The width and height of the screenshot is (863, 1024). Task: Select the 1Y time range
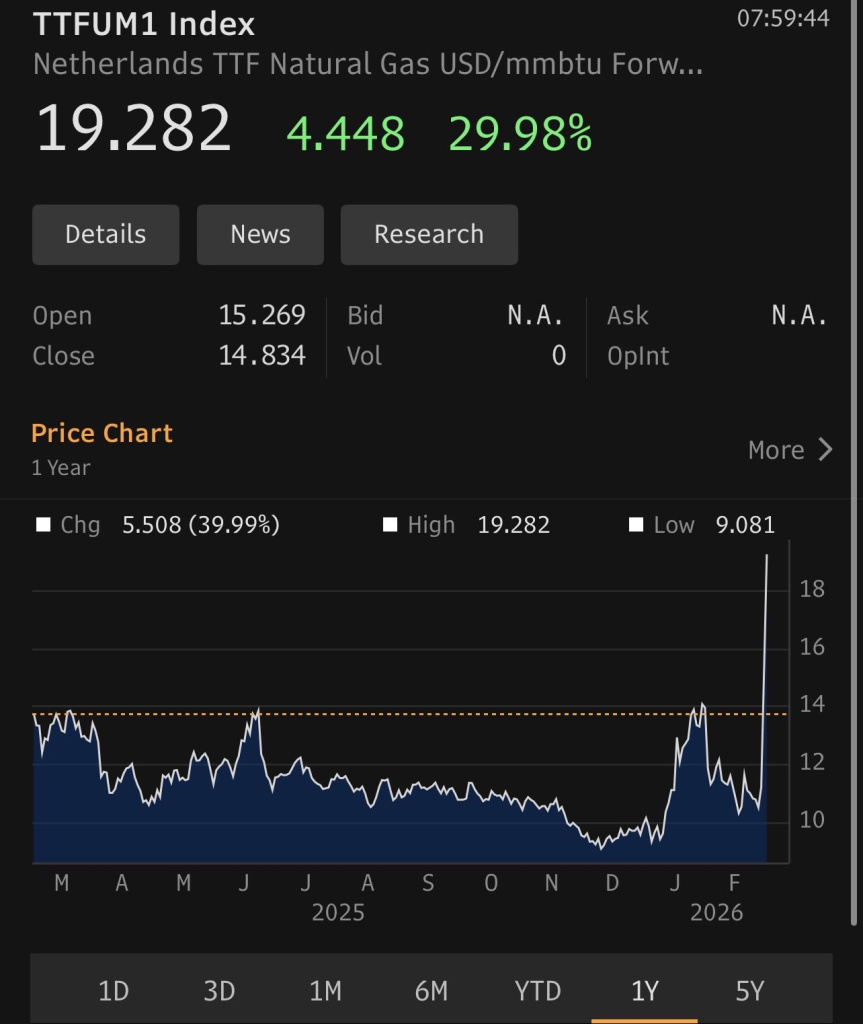pos(644,991)
